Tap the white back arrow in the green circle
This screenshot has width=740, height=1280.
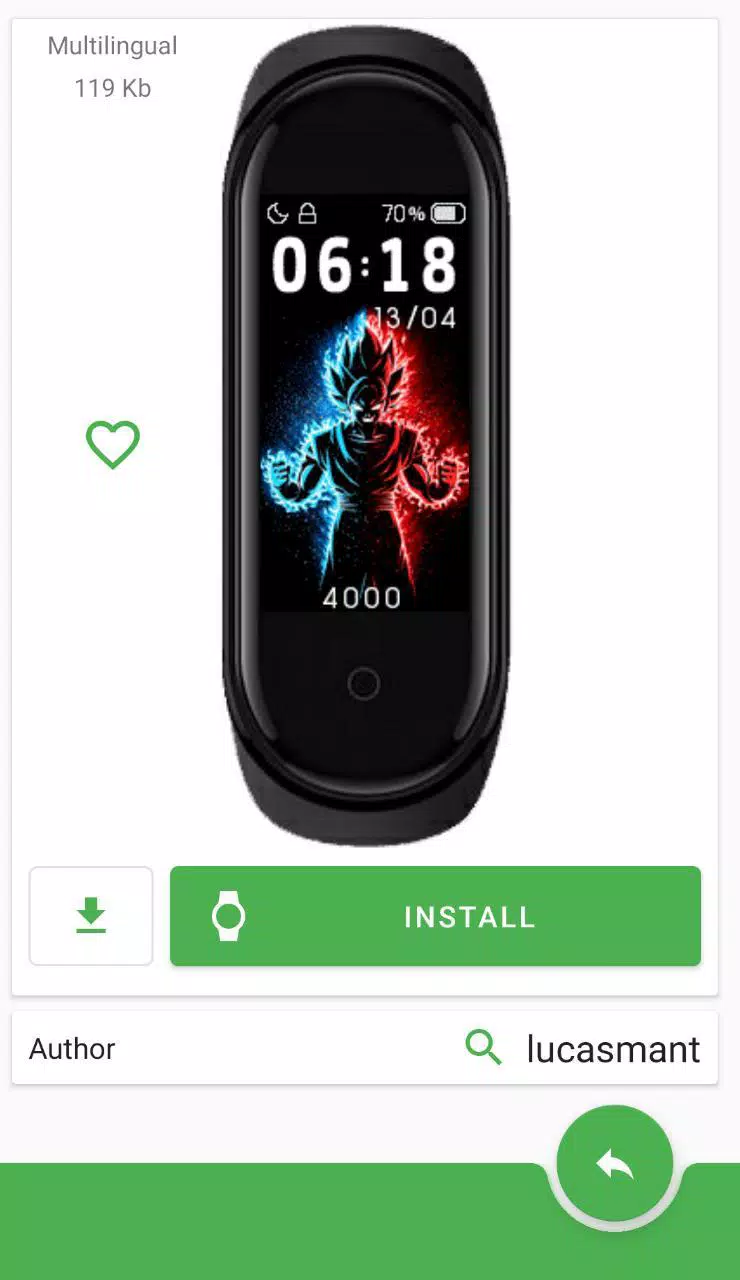[x=614, y=1163]
